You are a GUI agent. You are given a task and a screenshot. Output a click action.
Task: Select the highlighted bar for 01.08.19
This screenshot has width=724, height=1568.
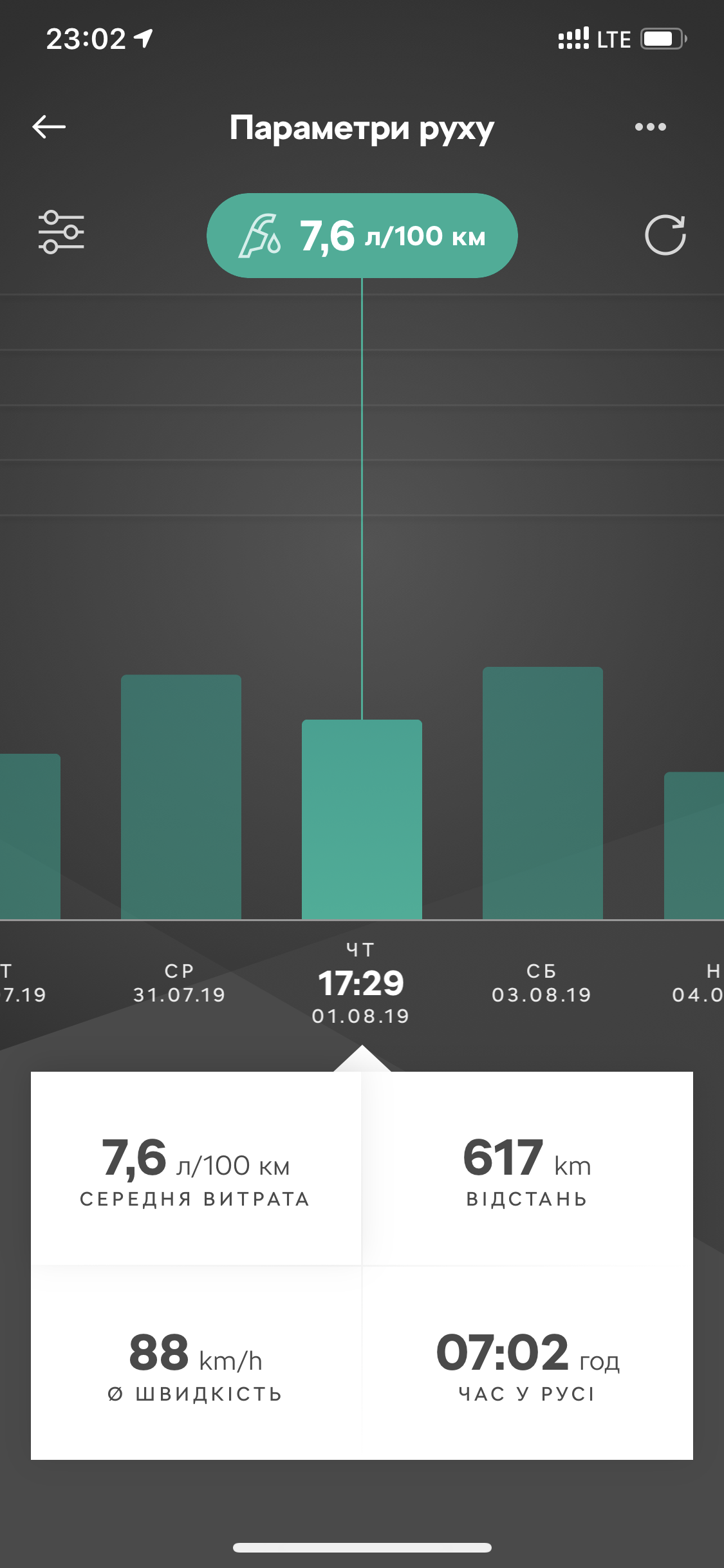(362, 819)
